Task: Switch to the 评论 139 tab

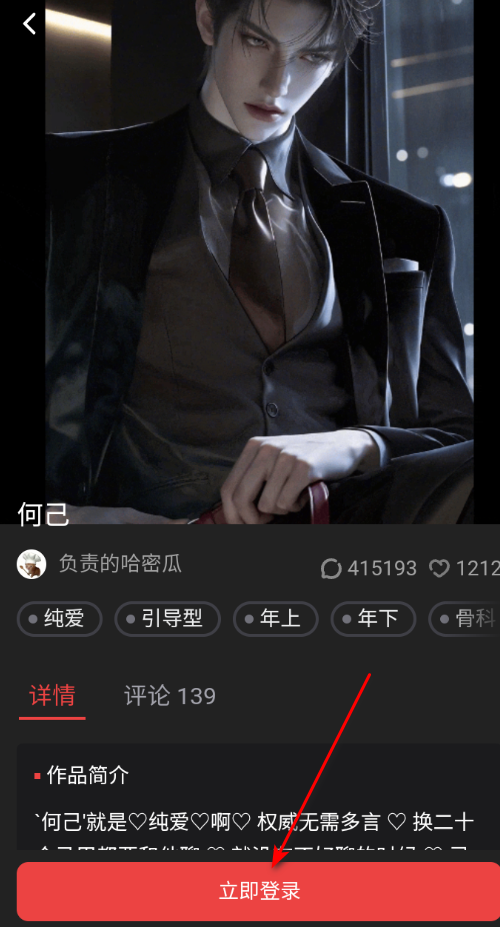Action: point(170,696)
